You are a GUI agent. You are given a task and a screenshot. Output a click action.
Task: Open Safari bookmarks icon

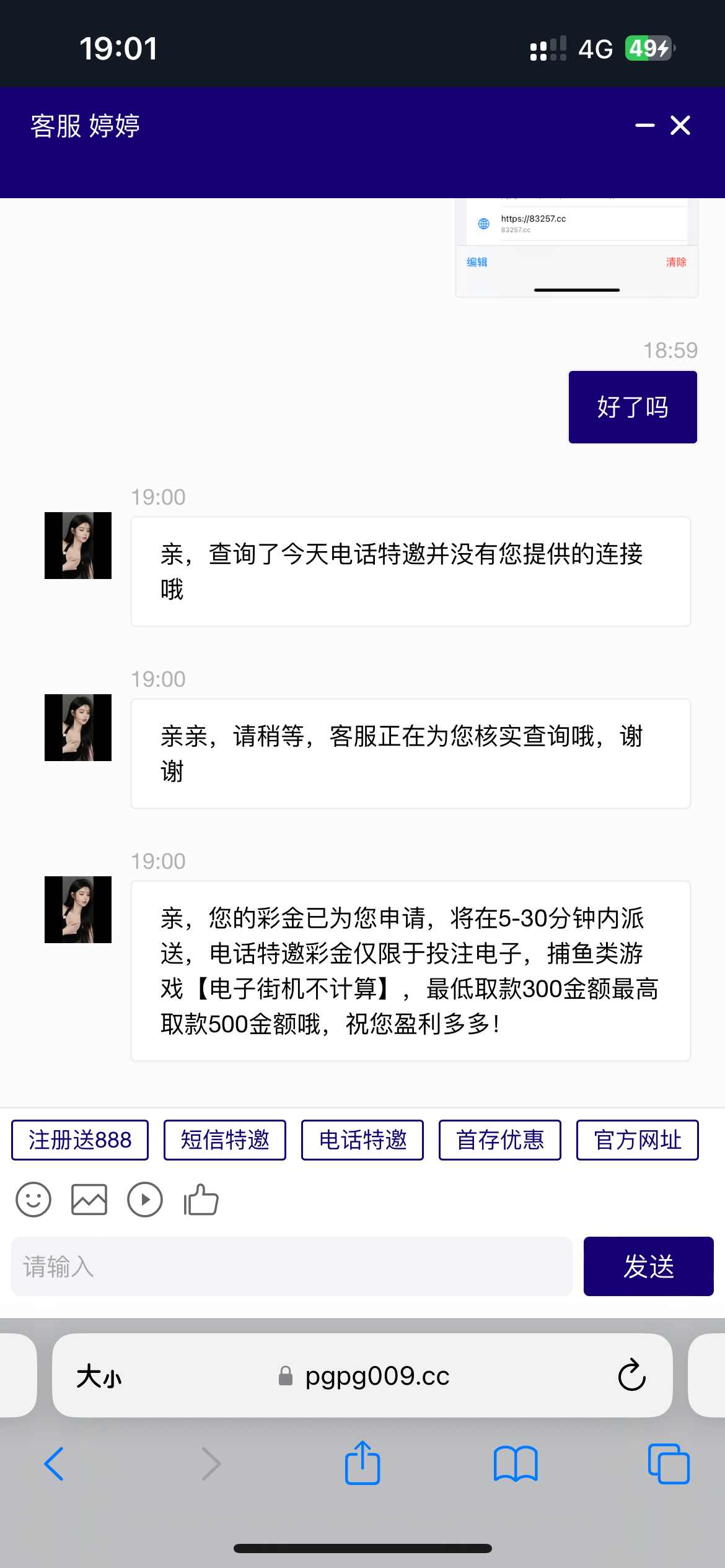tap(516, 1463)
